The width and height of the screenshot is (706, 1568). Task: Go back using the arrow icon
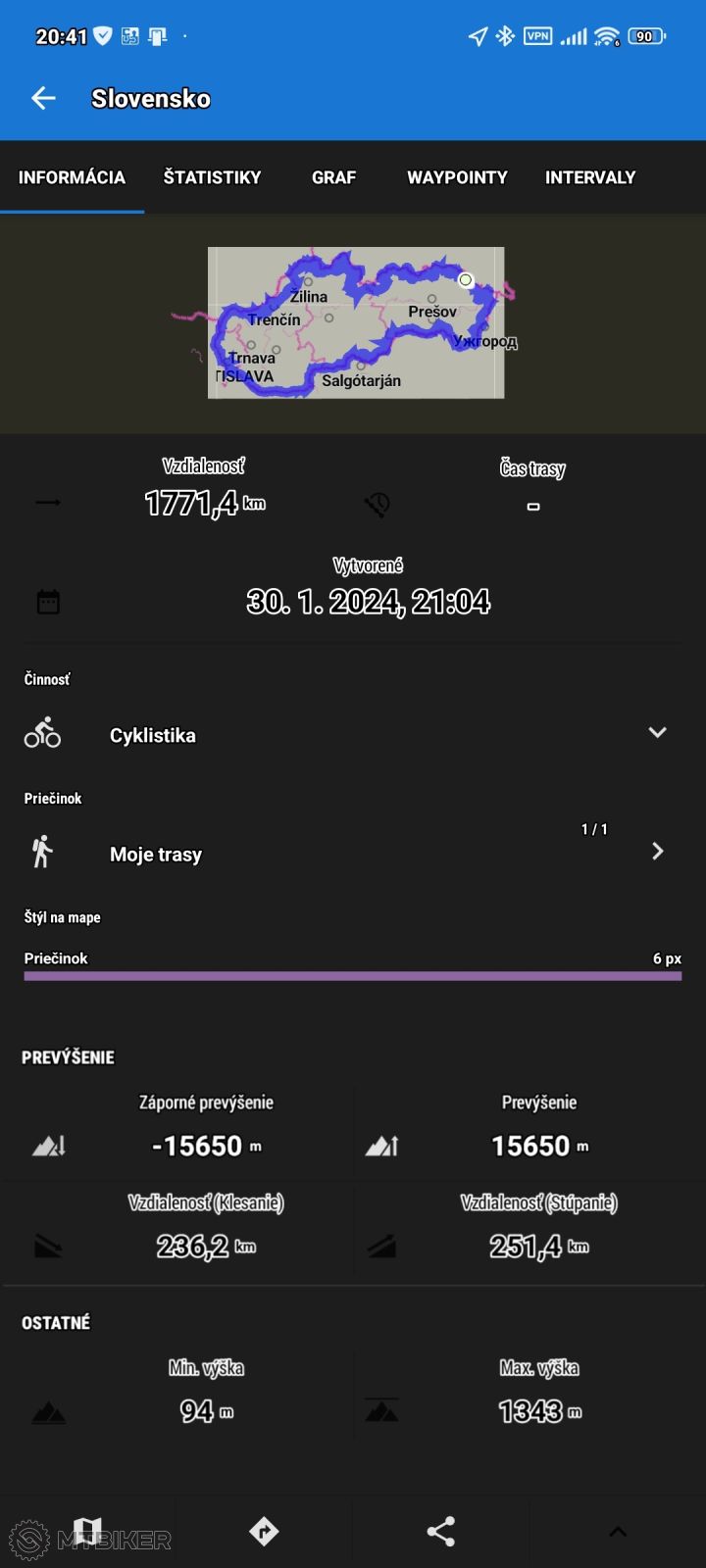tap(43, 98)
